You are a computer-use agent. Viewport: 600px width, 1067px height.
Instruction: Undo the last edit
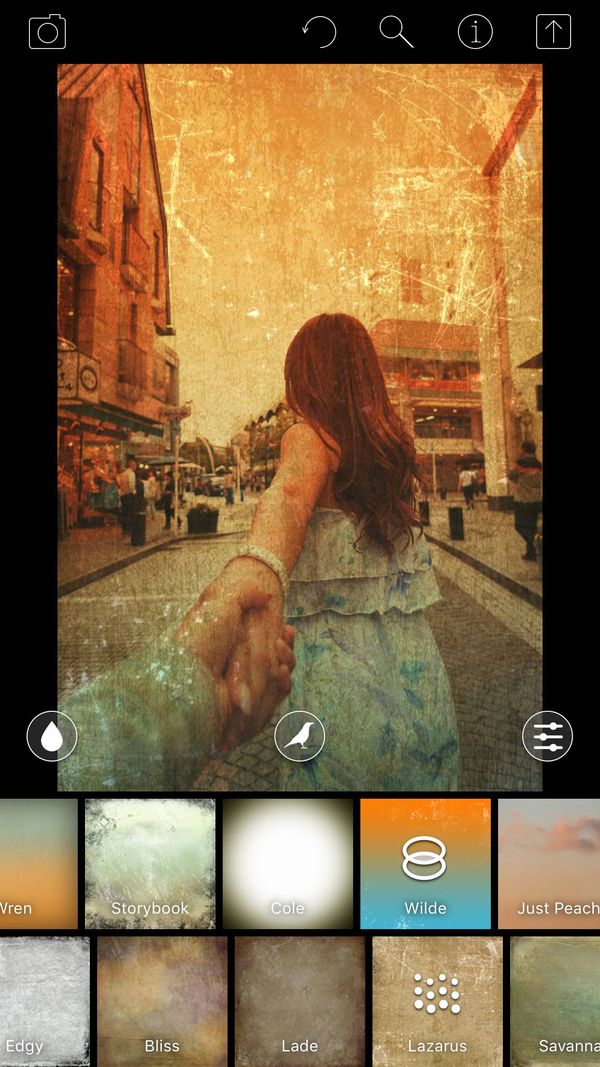[319, 32]
